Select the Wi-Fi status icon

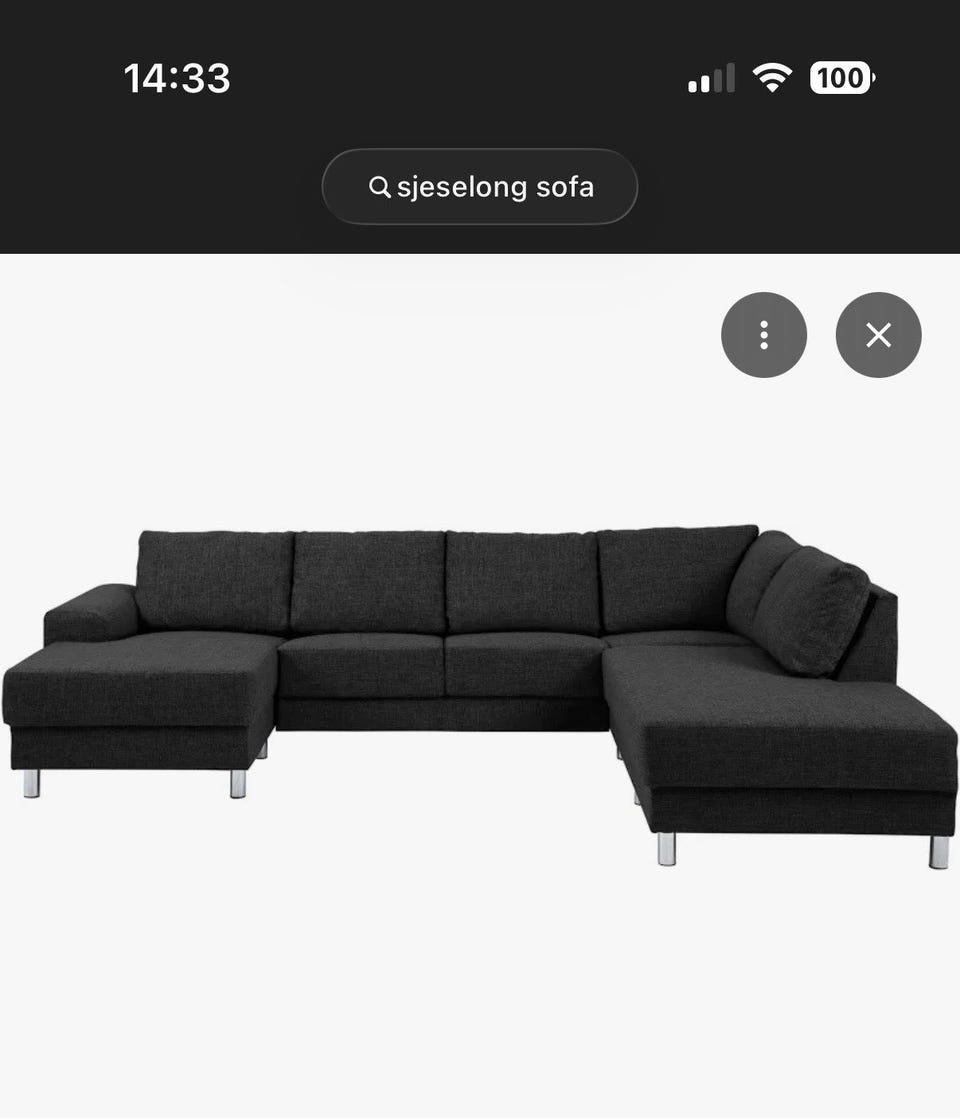pos(770,76)
